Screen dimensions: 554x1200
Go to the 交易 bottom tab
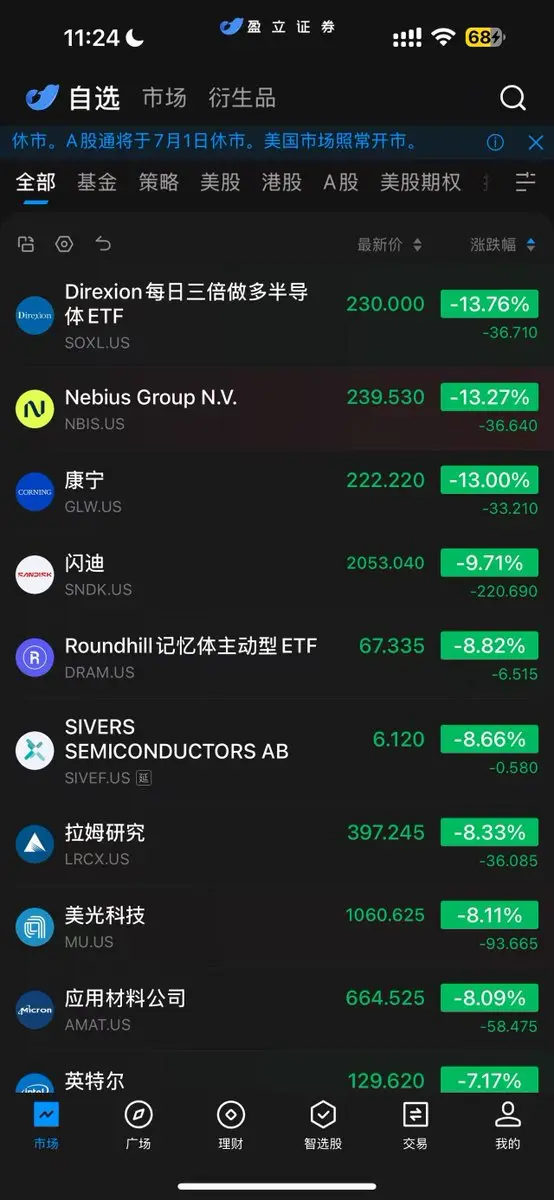point(415,1126)
